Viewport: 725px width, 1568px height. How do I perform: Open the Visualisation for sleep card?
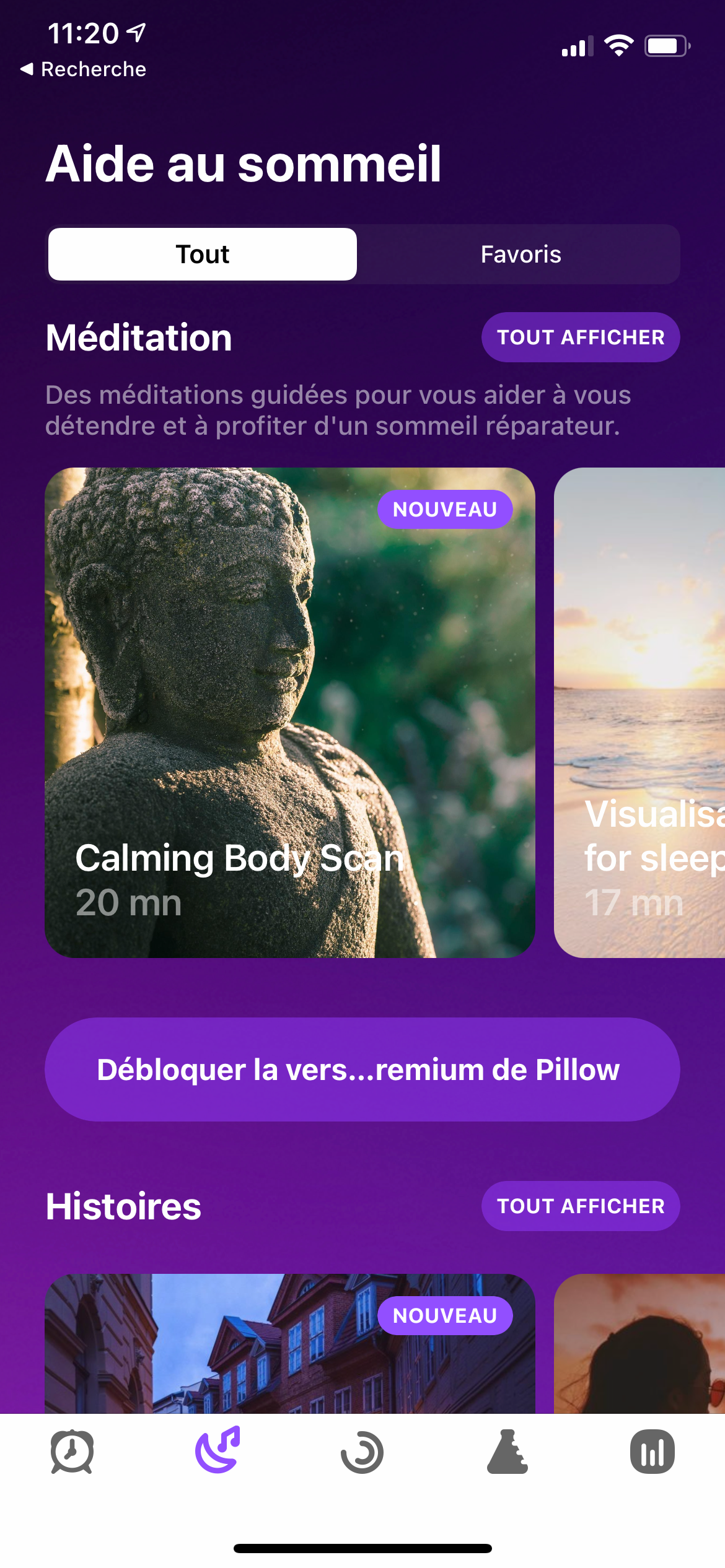639,712
